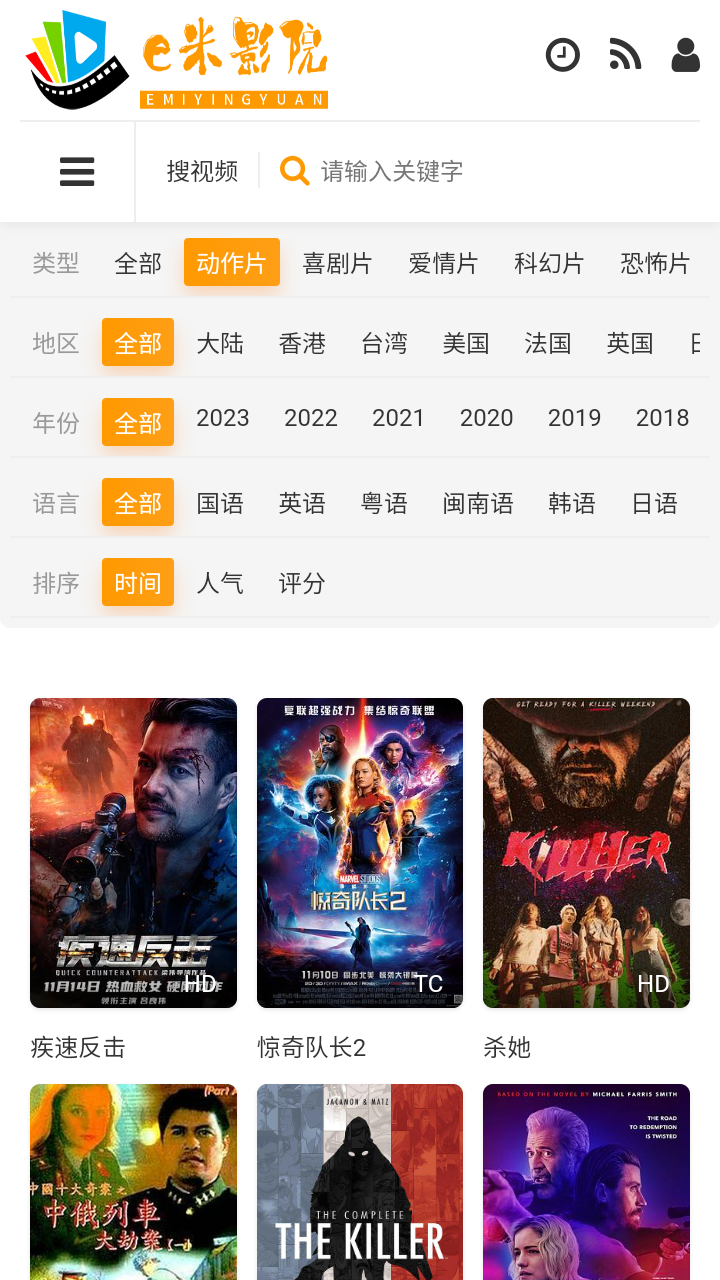Open the hamburger navigation menu
The image size is (720, 1280).
click(77, 172)
